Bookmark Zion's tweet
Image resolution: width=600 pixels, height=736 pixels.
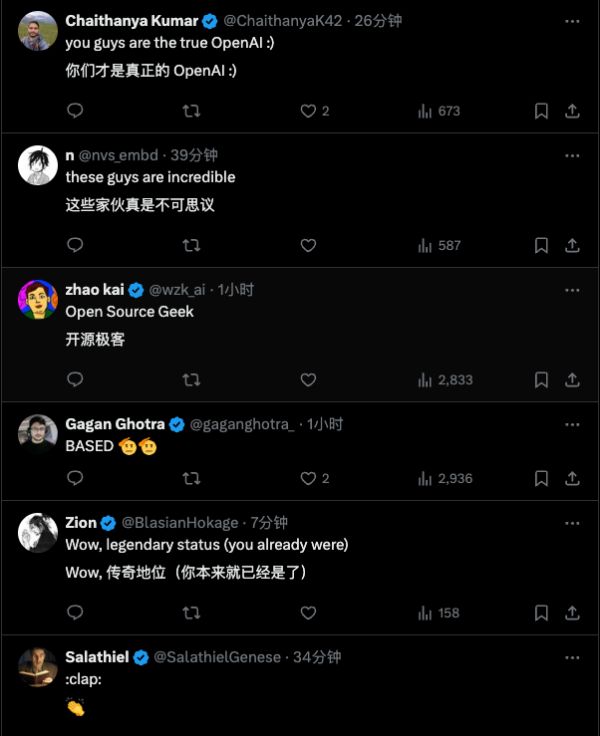click(541, 612)
